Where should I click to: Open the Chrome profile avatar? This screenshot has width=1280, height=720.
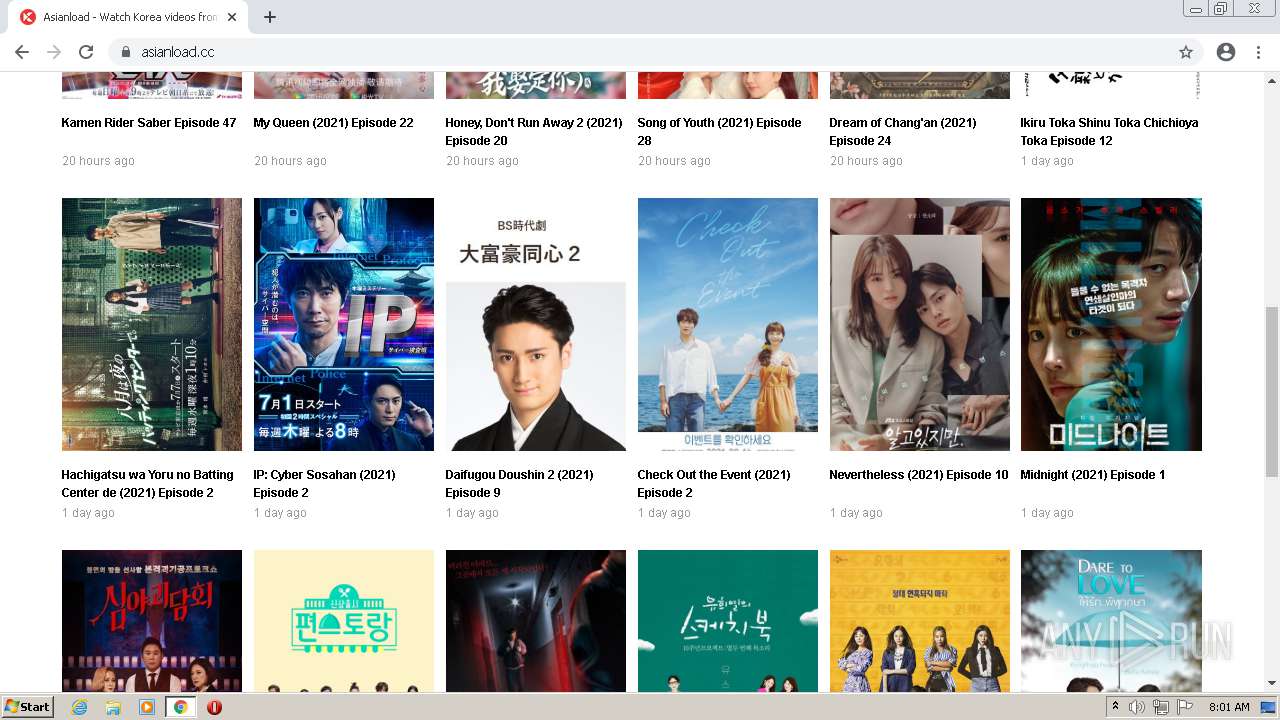tap(1226, 52)
